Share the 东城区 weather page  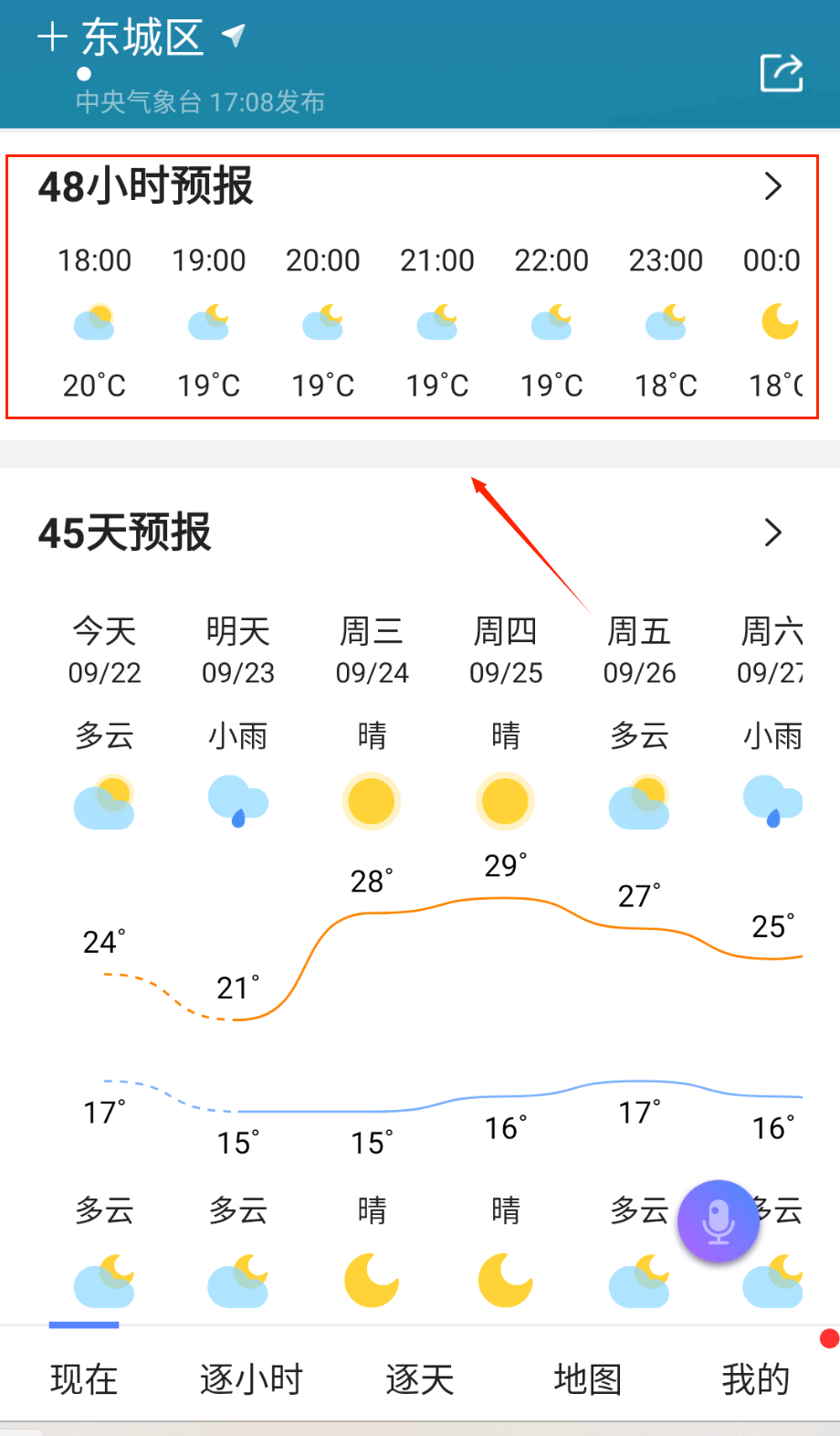782,73
